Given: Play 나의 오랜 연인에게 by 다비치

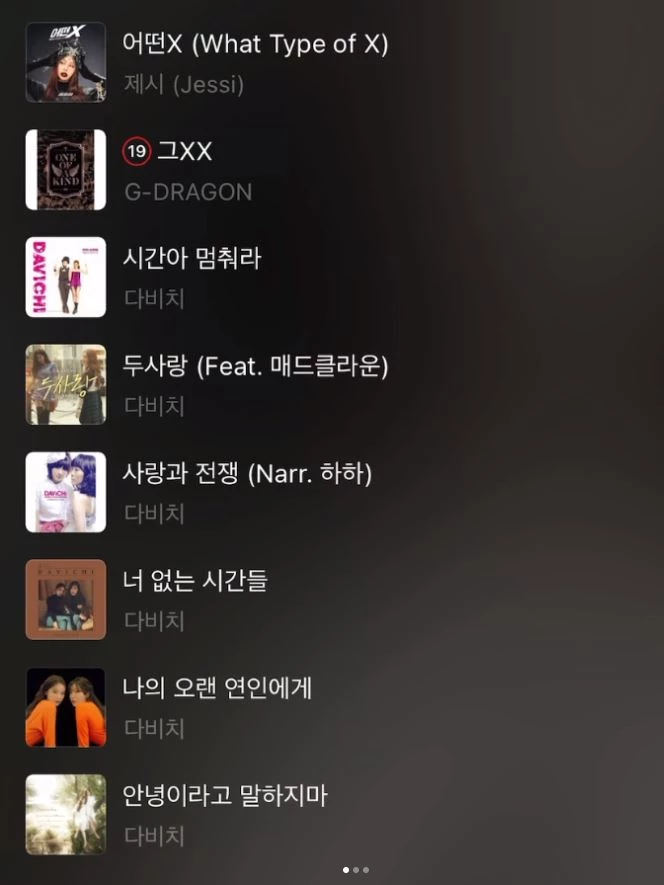Looking at the screenshot, I should click(217, 688).
